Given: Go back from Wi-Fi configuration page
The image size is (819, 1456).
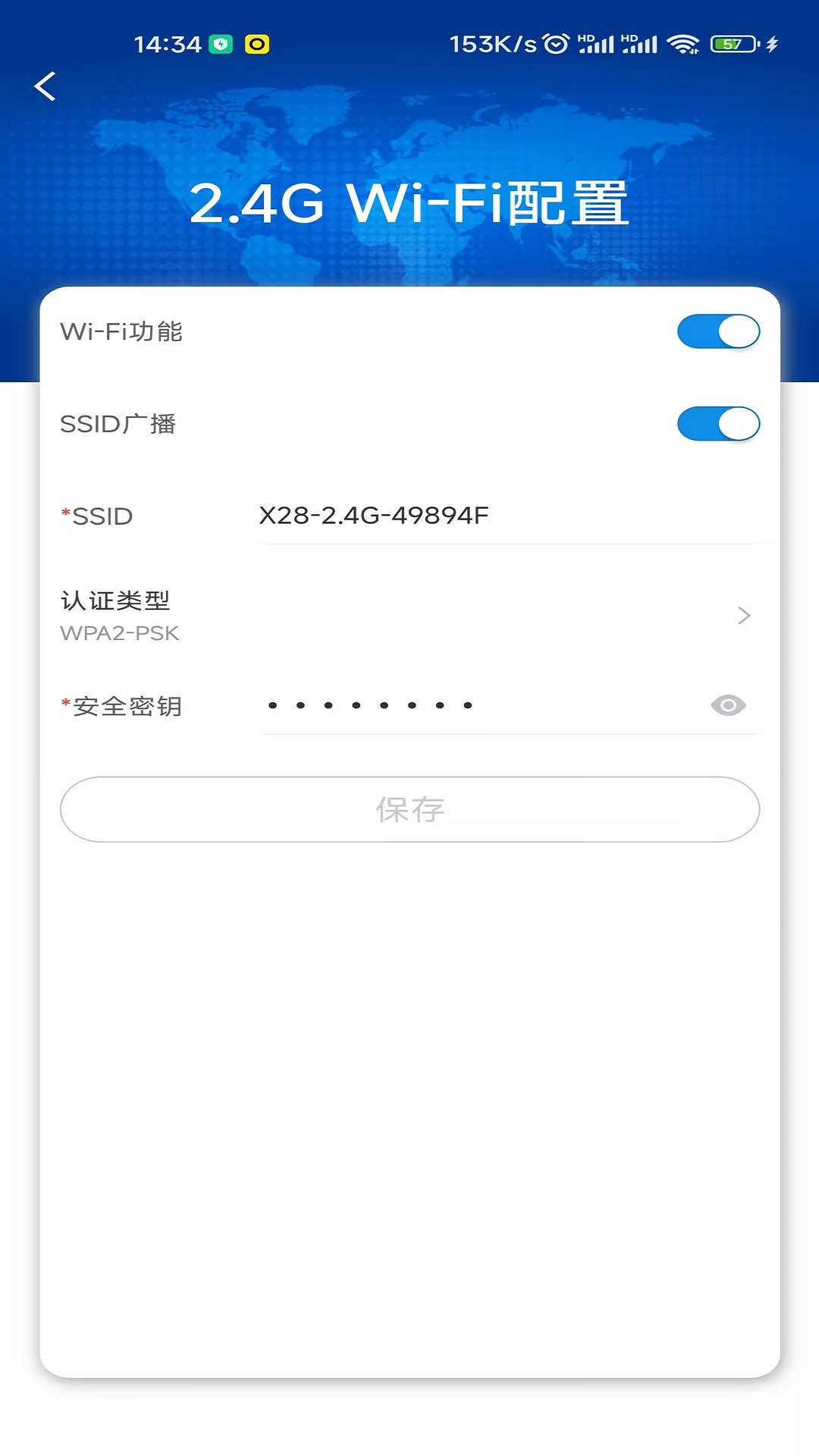Looking at the screenshot, I should pyautogui.click(x=45, y=86).
